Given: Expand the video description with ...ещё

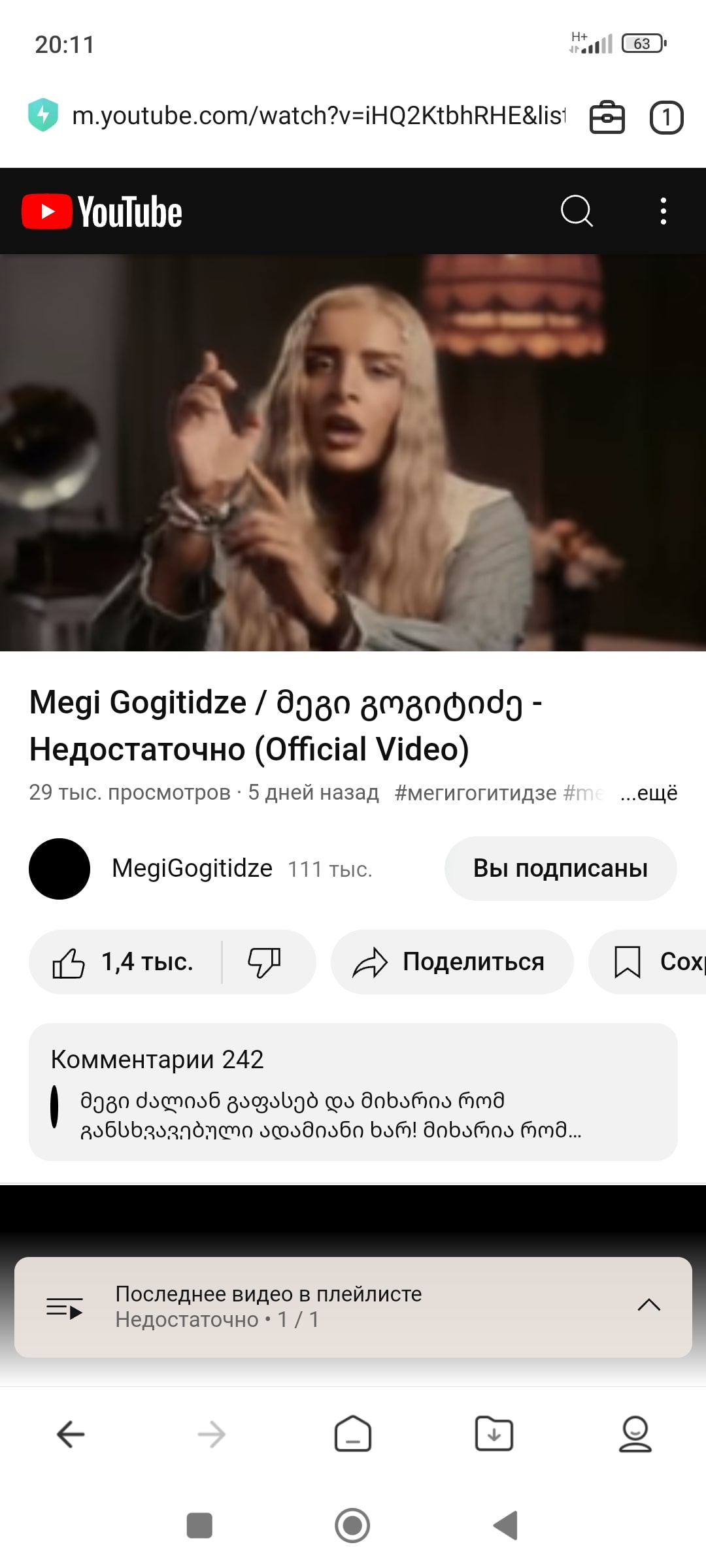Looking at the screenshot, I should (648, 792).
